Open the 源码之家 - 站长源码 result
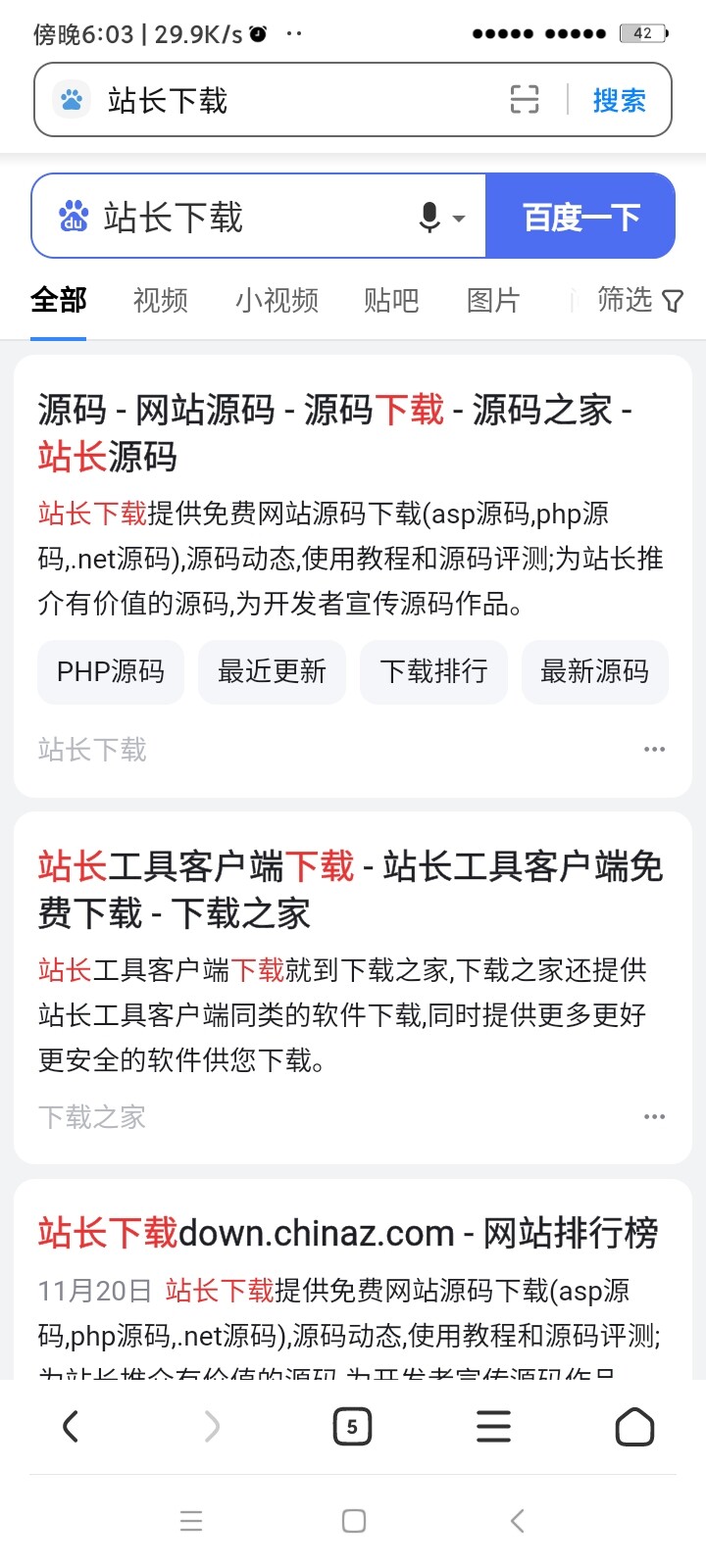The height and width of the screenshot is (1568, 706). pos(333,432)
